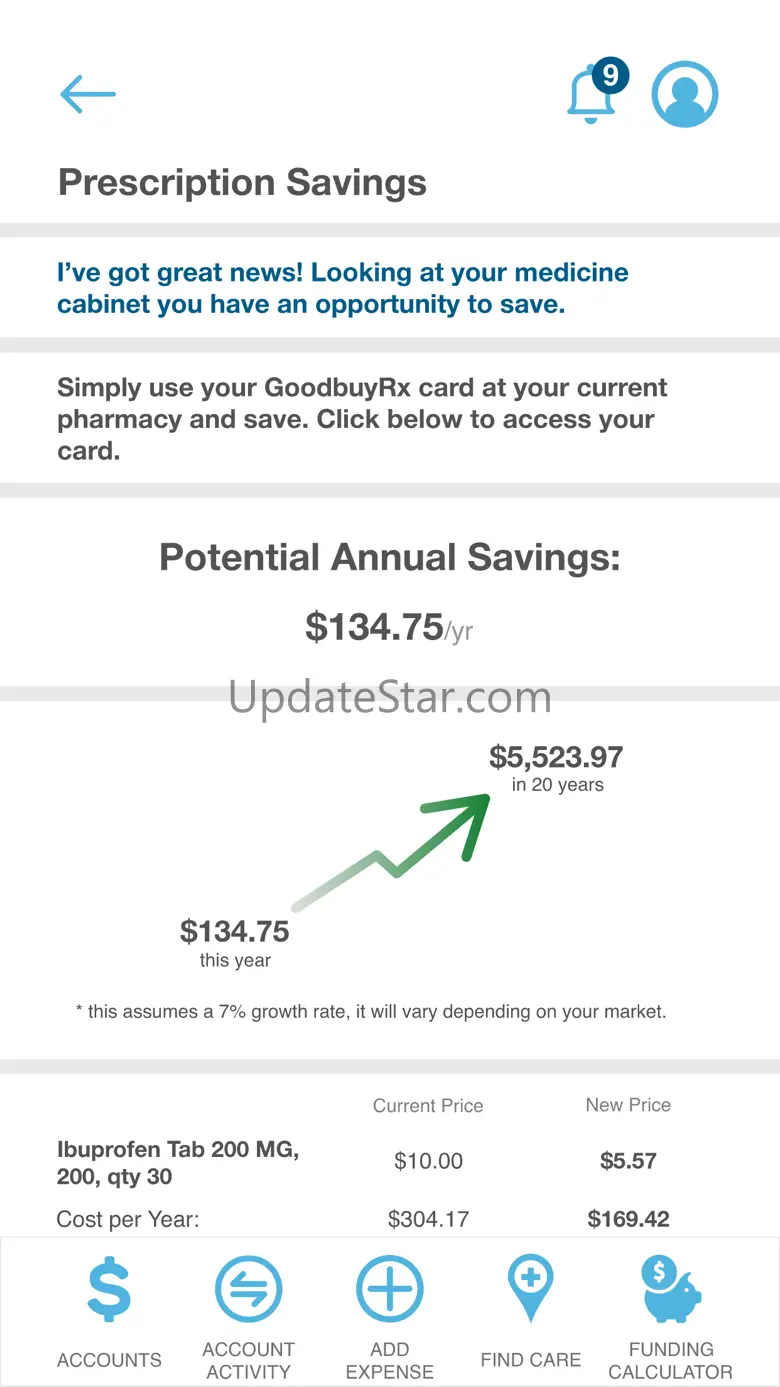Open the Account Activity tab
The width and height of the screenshot is (780, 1387).
[248, 1312]
